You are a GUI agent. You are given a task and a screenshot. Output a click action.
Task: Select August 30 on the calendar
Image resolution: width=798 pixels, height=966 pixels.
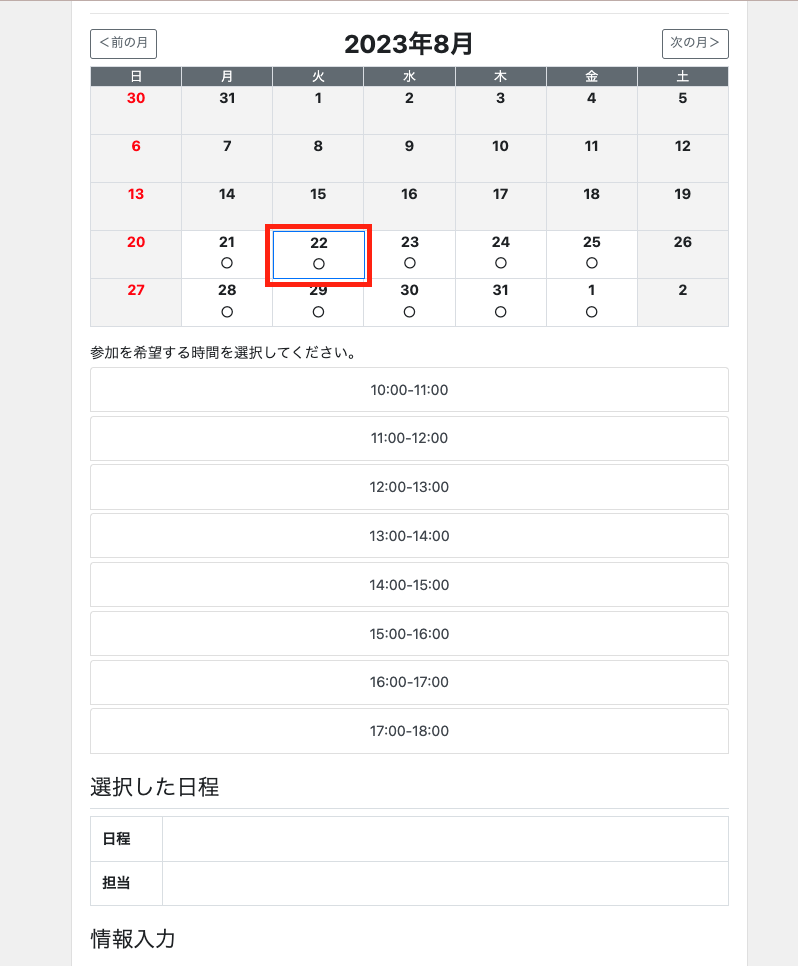(x=409, y=302)
